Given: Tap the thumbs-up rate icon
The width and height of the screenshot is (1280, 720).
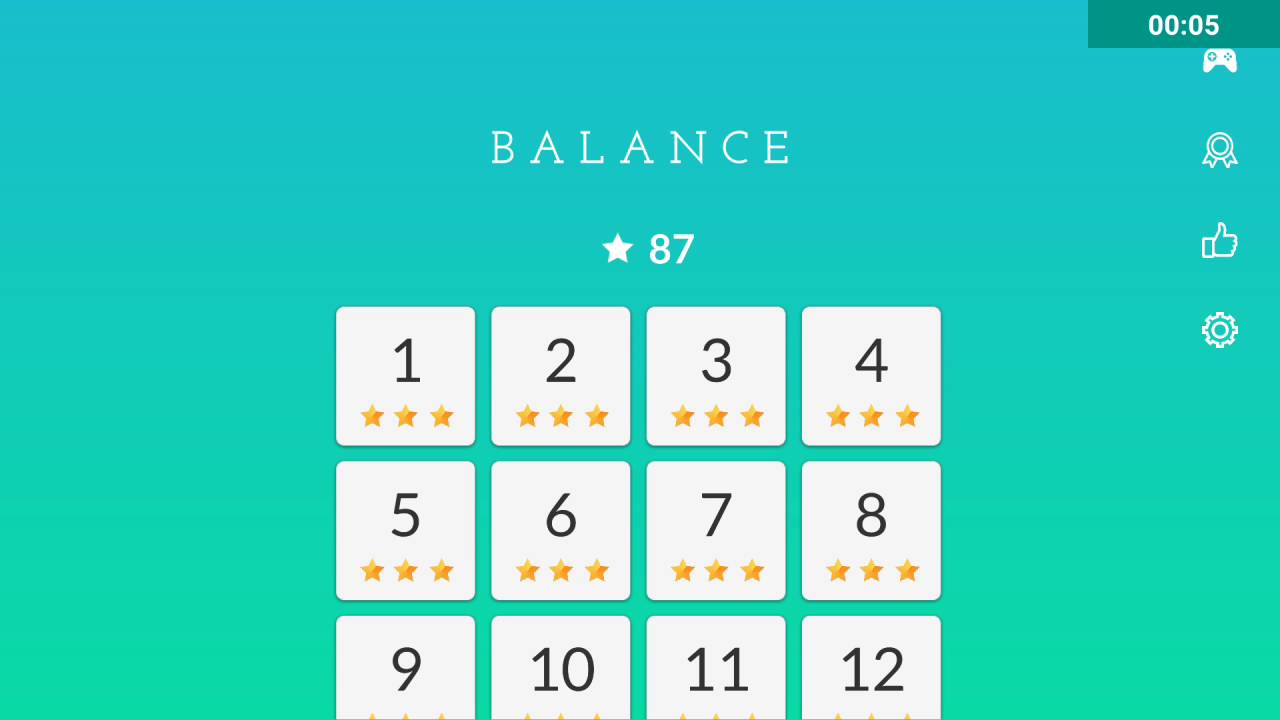Looking at the screenshot, I should (x=1219, y=241).
